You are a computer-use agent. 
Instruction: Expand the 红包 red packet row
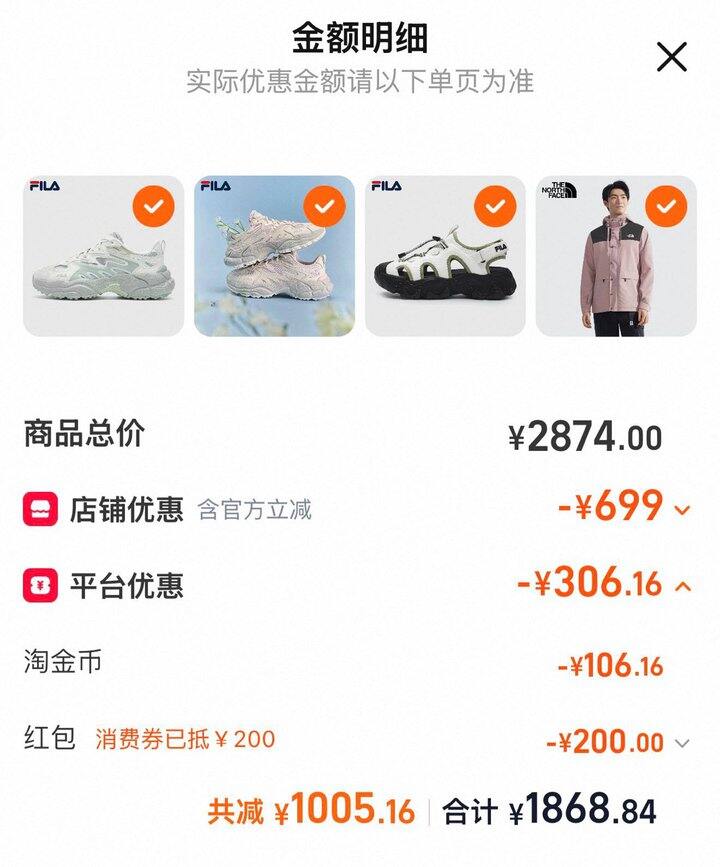click(683, 743)
